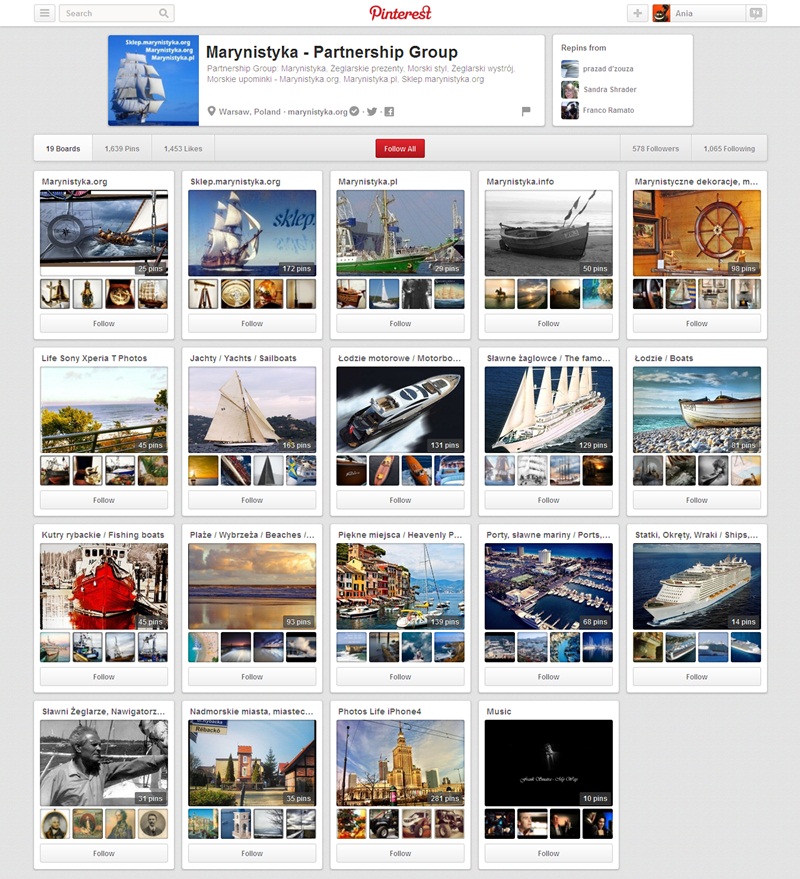Follow the Jachty / Yachts / Sailboats board
The image size is (800, 879).
[x=252, y=500]
